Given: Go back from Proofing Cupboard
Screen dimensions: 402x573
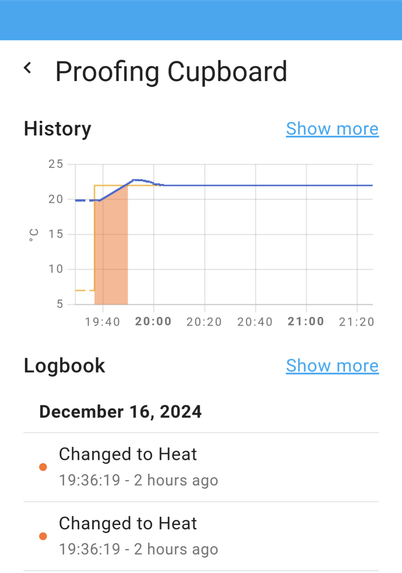Looking at the screenshot, I should (27, 68).
